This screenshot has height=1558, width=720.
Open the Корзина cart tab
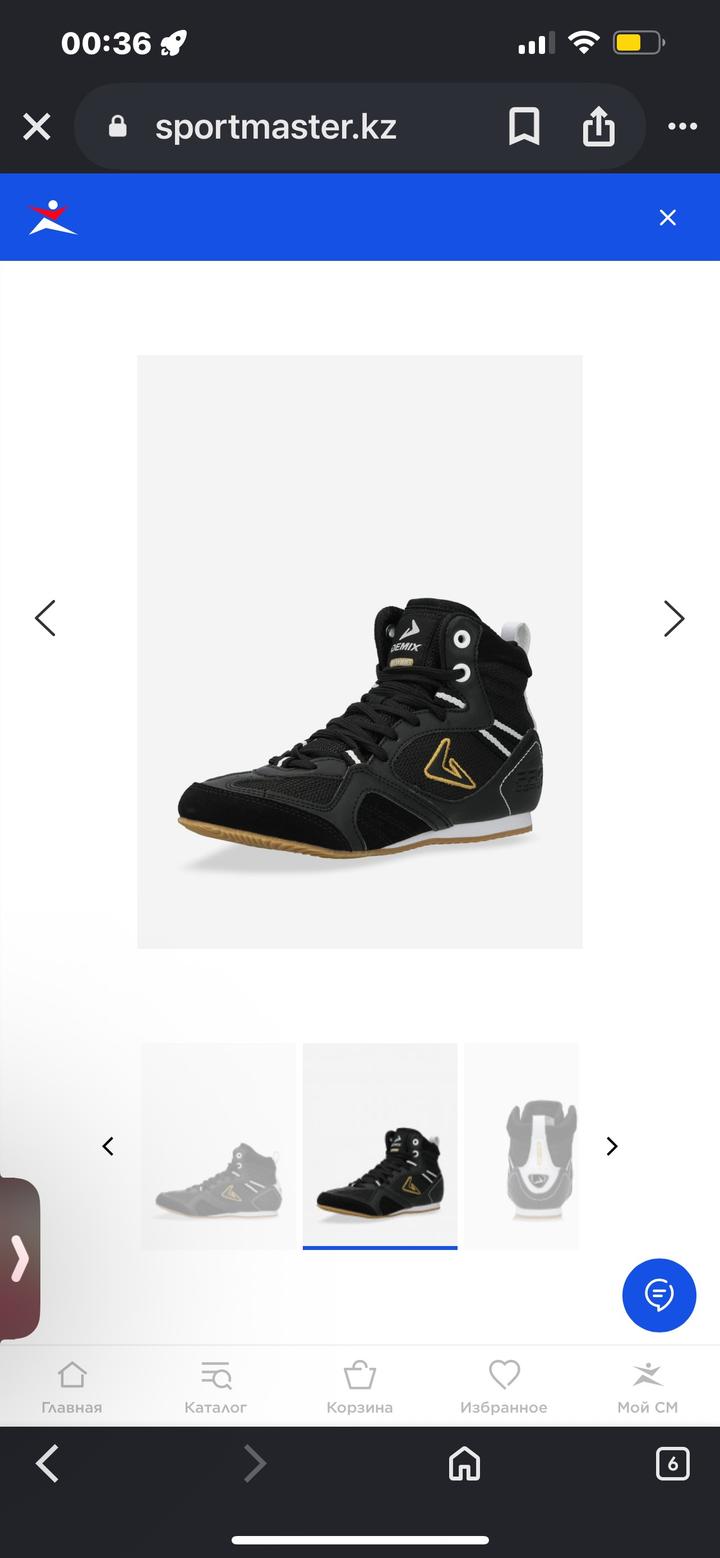(360, 1386)
